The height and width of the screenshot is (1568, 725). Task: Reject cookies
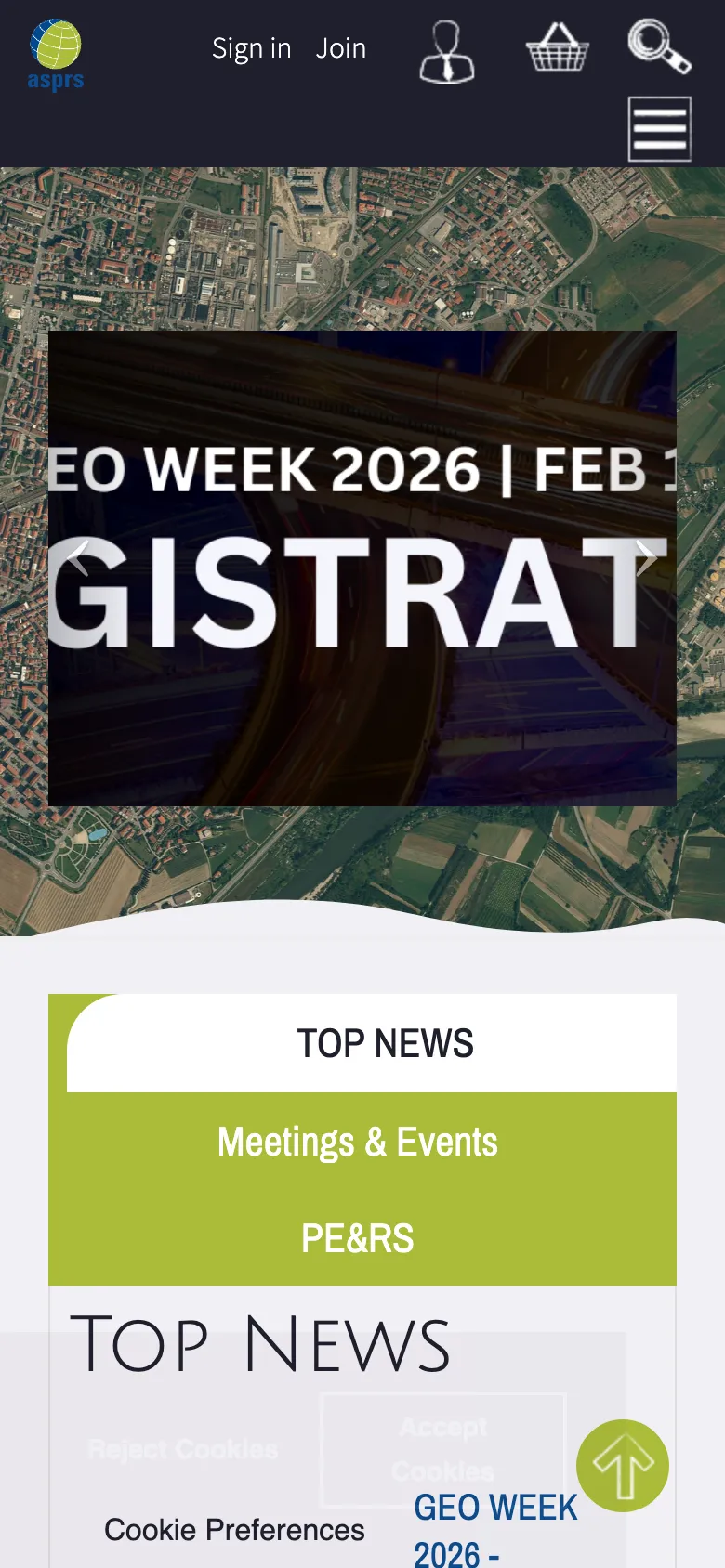(x=183, y=1449)
